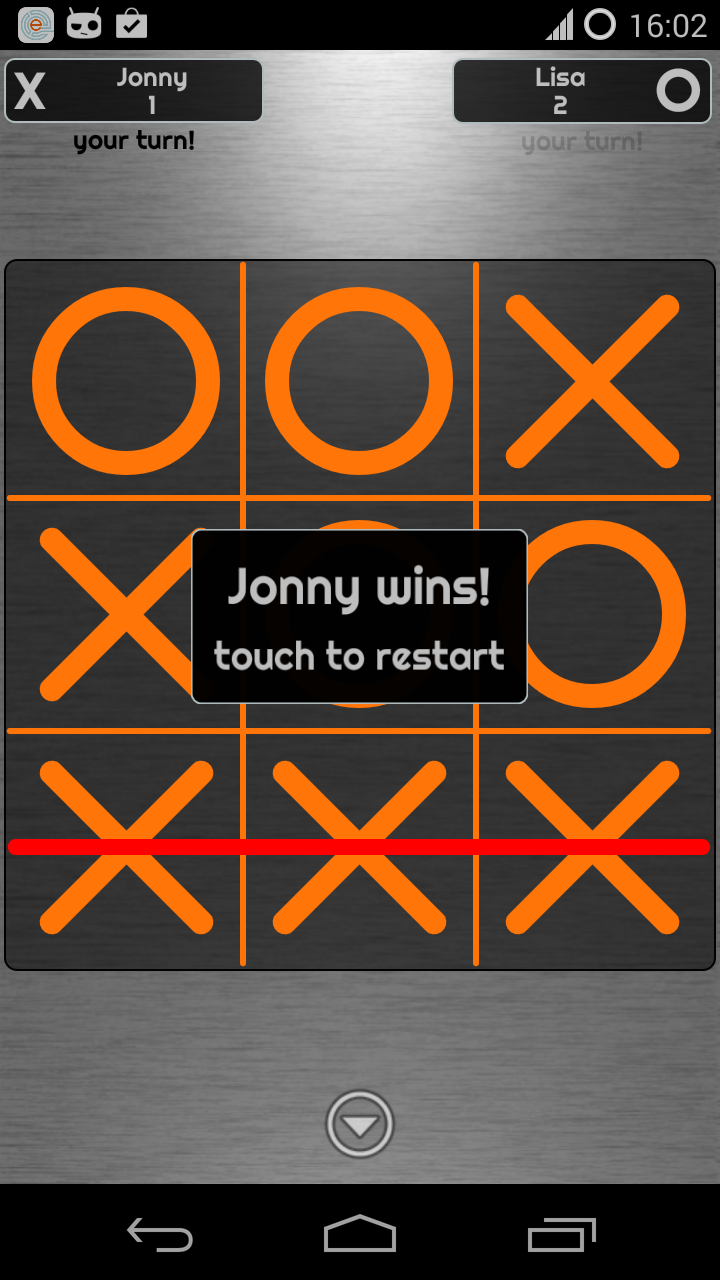Screen dimensions: 720x1280
Task: Click the circle status bar icon
Action: point(600,24)
